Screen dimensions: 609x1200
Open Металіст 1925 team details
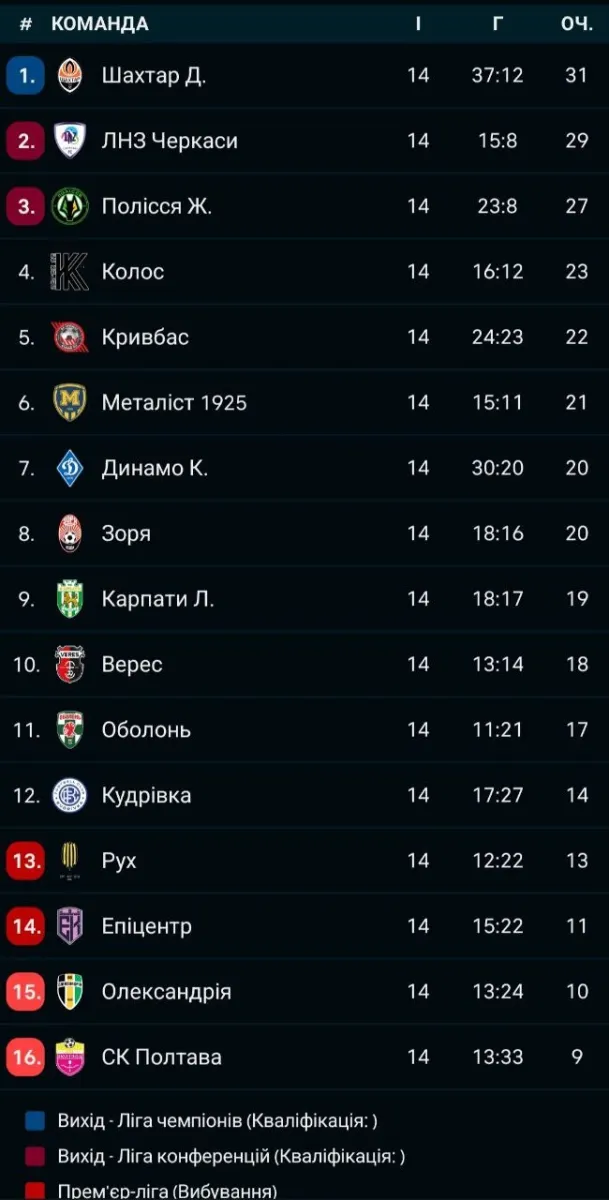pyautogui.click(x=173, y=403)
